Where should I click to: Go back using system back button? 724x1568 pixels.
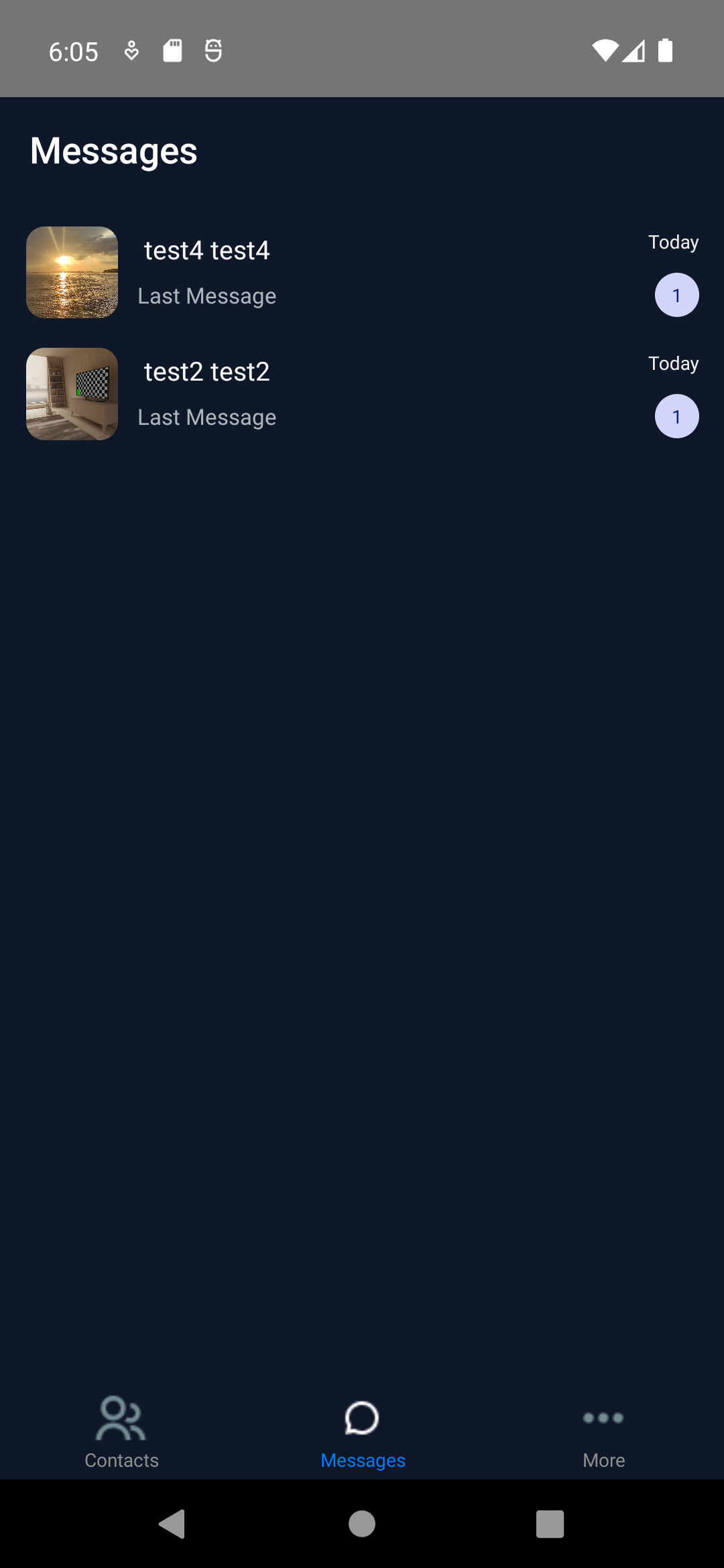click(172, 1524)
